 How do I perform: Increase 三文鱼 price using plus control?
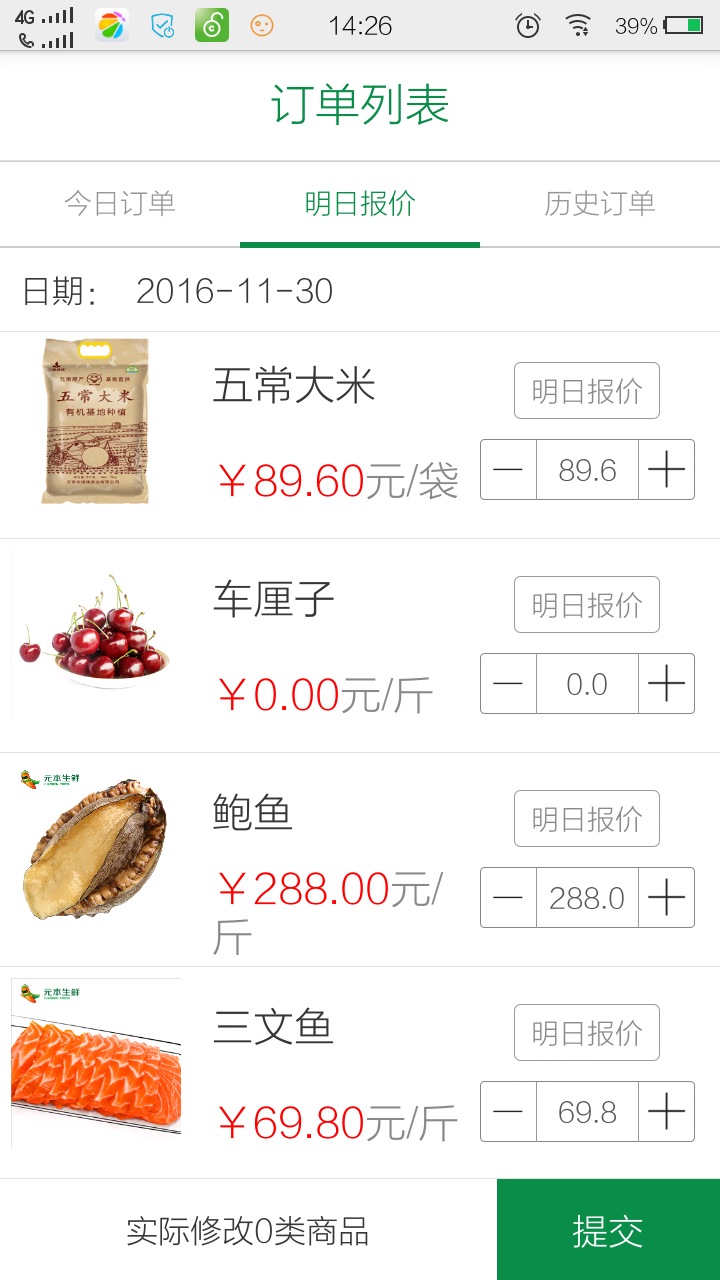[x=666, y=1112]
